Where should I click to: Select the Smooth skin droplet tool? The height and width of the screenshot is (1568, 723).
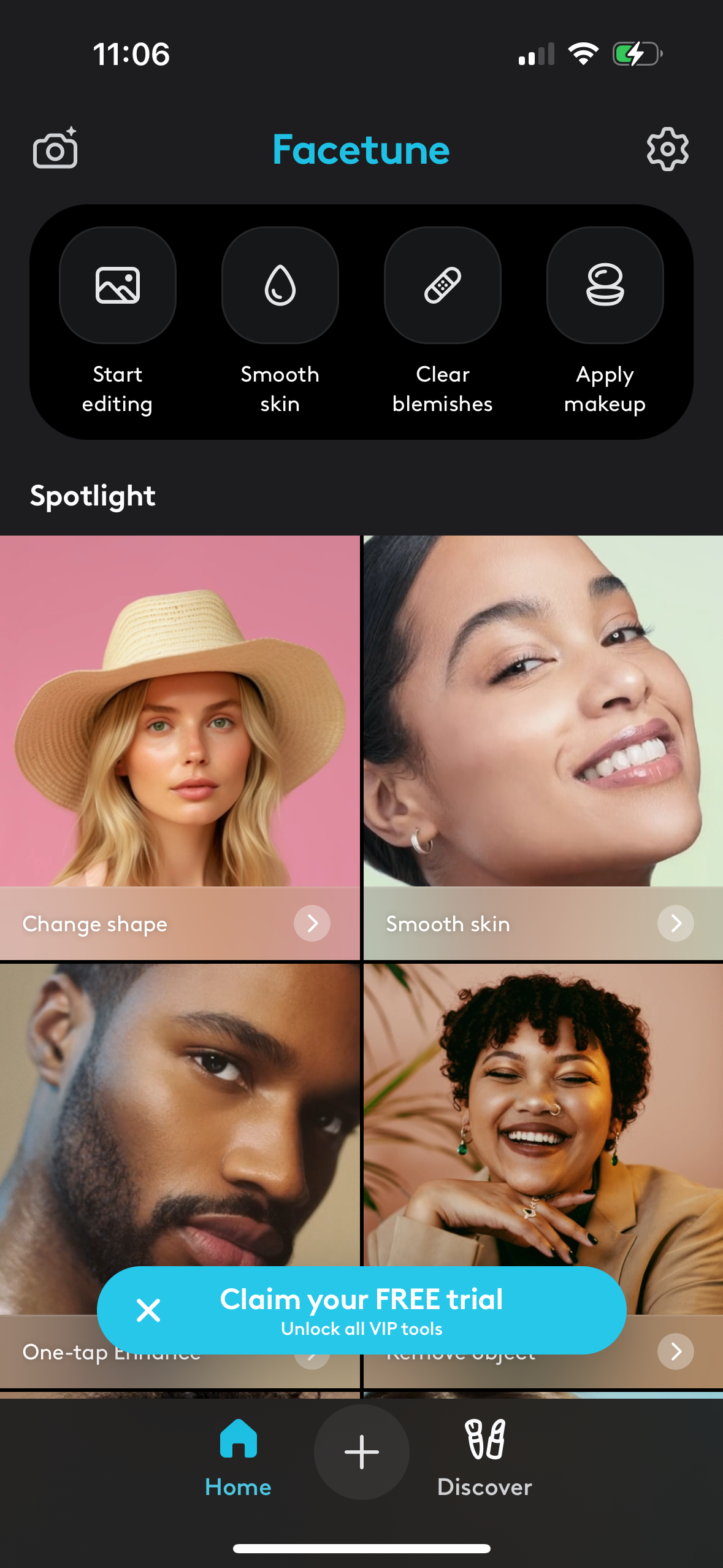pyautogui.click(x=280, y=286)
